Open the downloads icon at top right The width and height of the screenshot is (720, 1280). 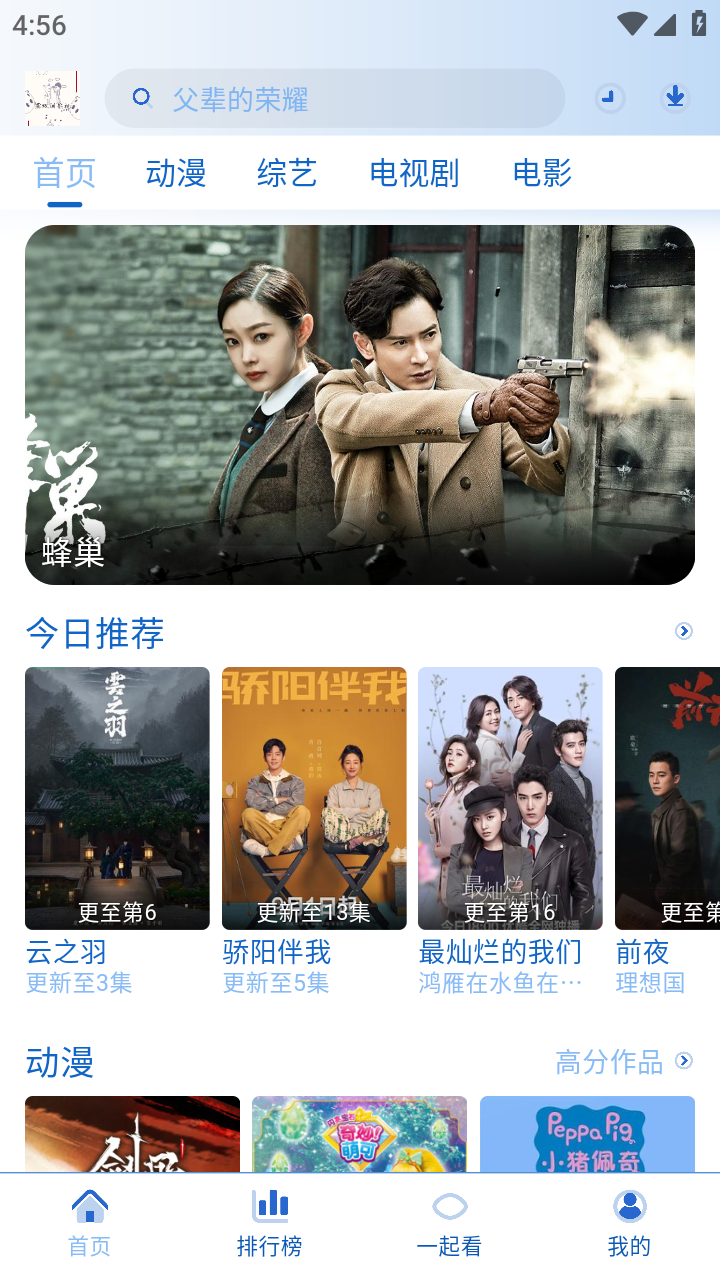point(675,97)
